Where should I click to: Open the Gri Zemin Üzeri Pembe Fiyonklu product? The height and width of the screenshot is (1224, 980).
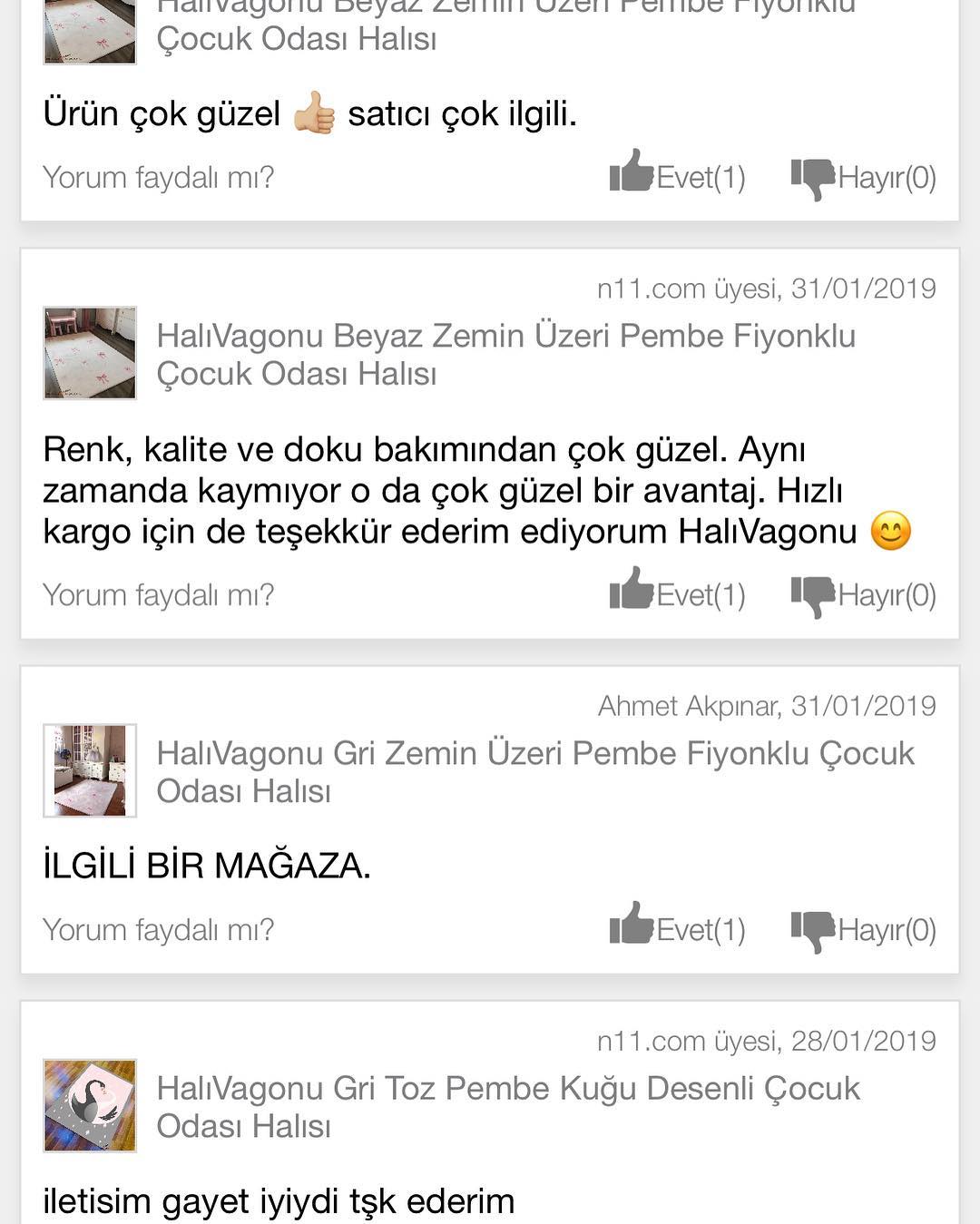535,771
